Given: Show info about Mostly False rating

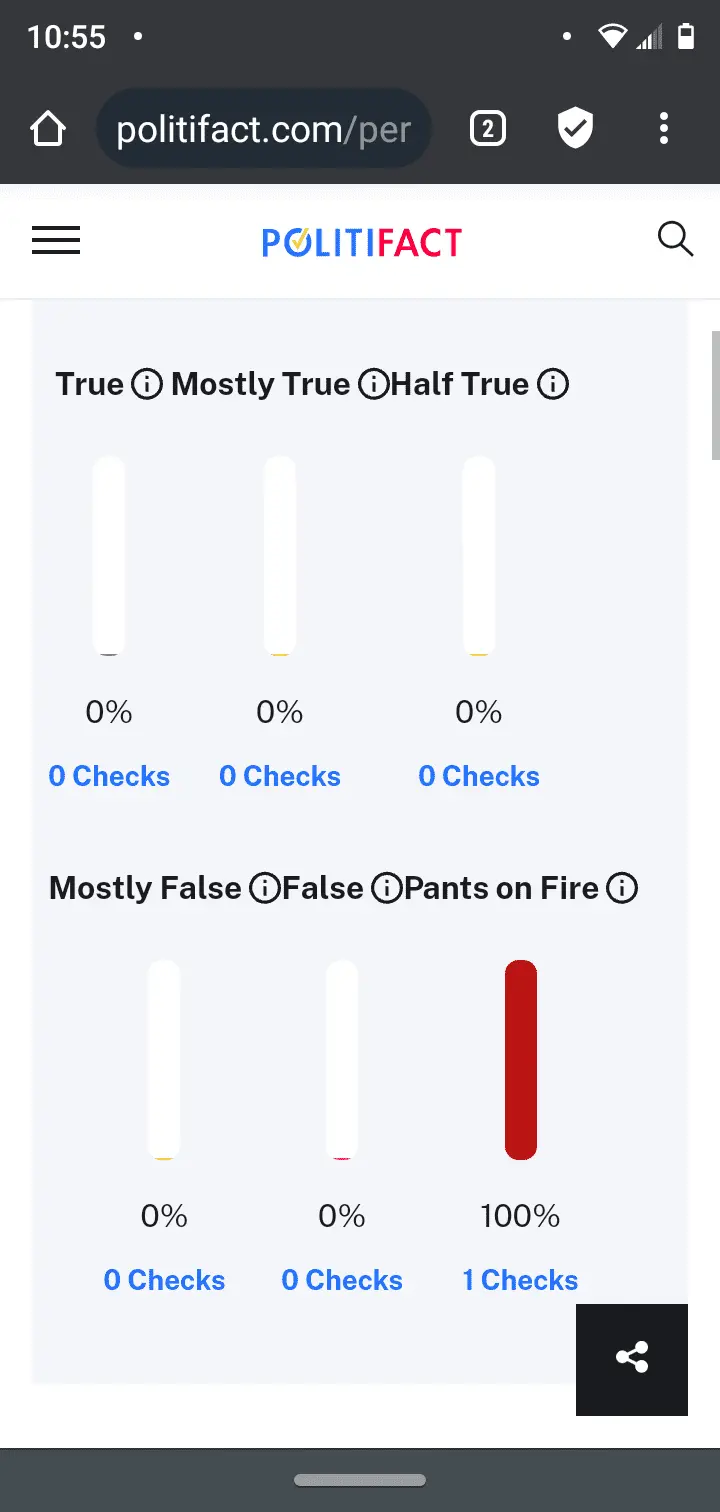Looking at the screenshot, I should [x=264, y=888].
